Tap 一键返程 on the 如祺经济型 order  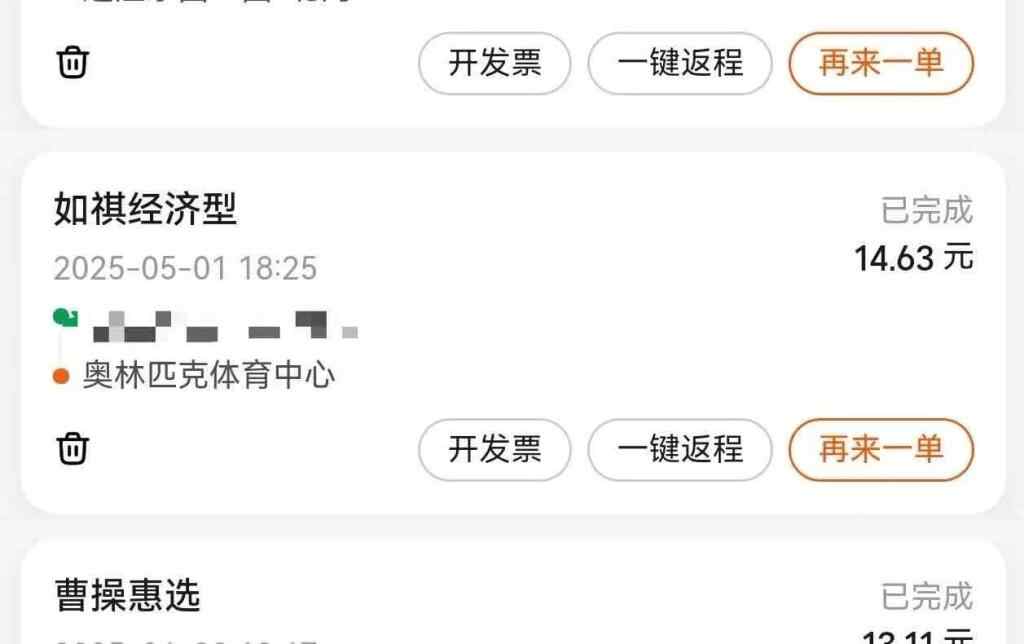[x=680, y=450]
